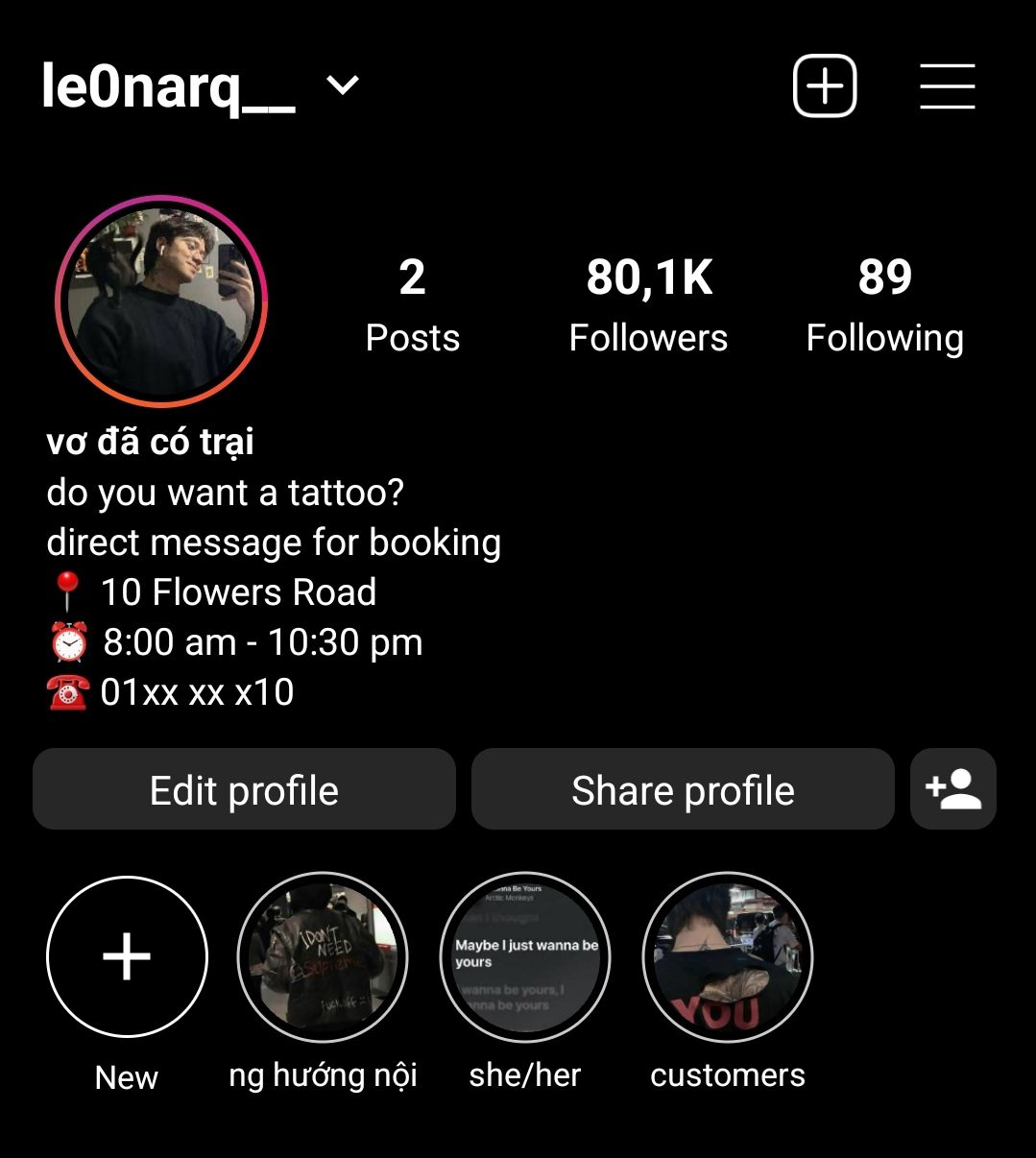Open the list of 2 posts
Image resolution: width=1036 pixels, height=1158 pixels.
(x=412, y=304)
